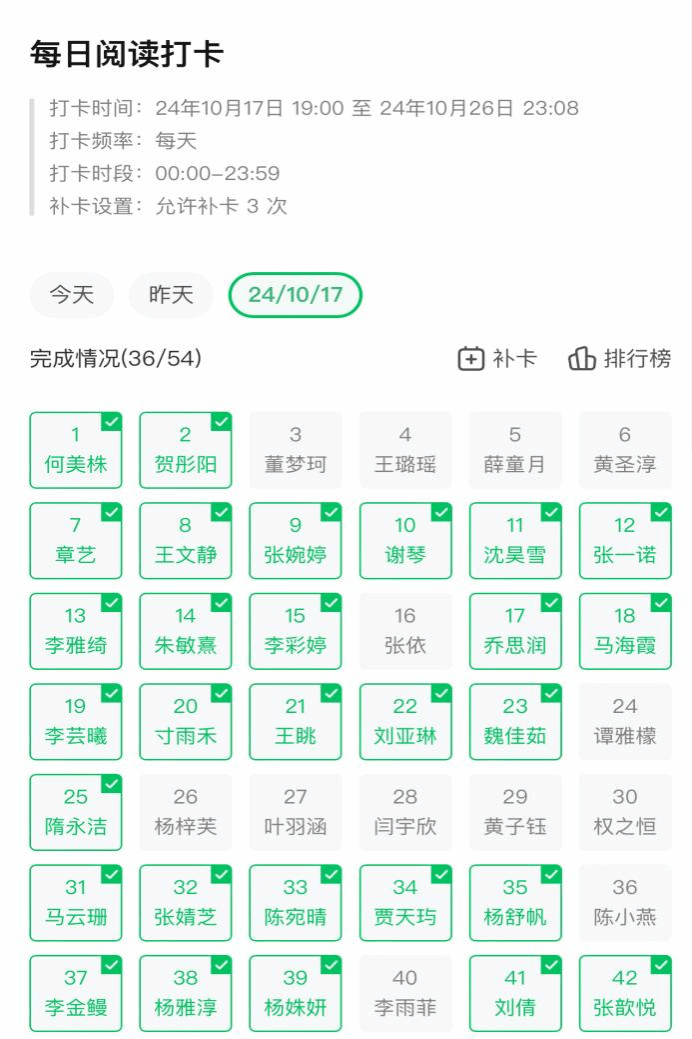Select the 24/10/17 date chip
This screenshot has height=1039, width=692.
pos(295,295)
